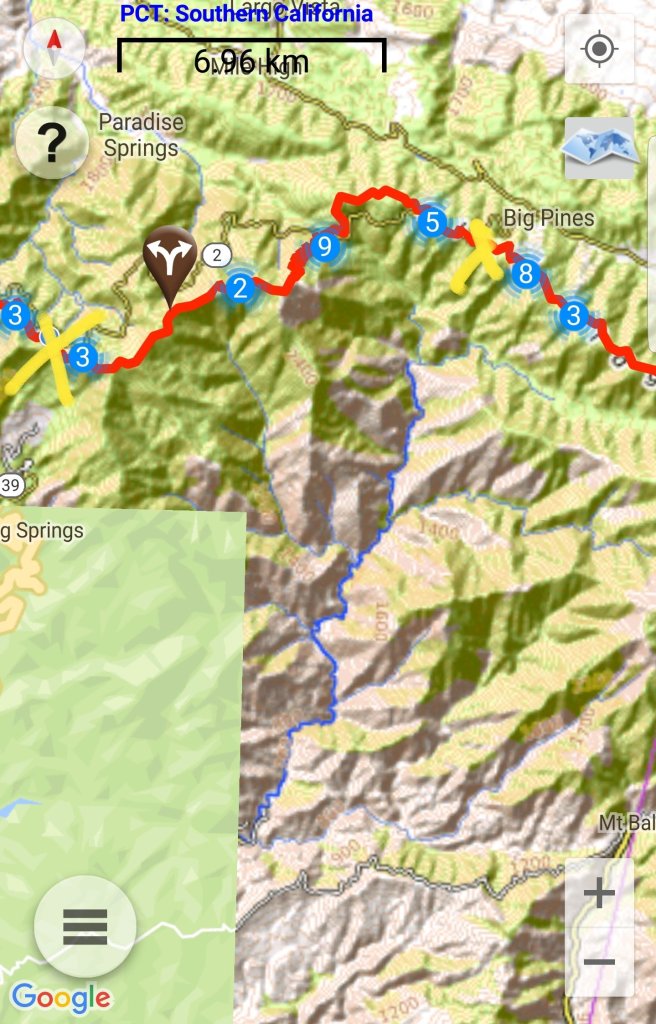Tap the compass to reset map orientation
The width and height of the screenshot is (656, 1024).
[x=54, y=47]
